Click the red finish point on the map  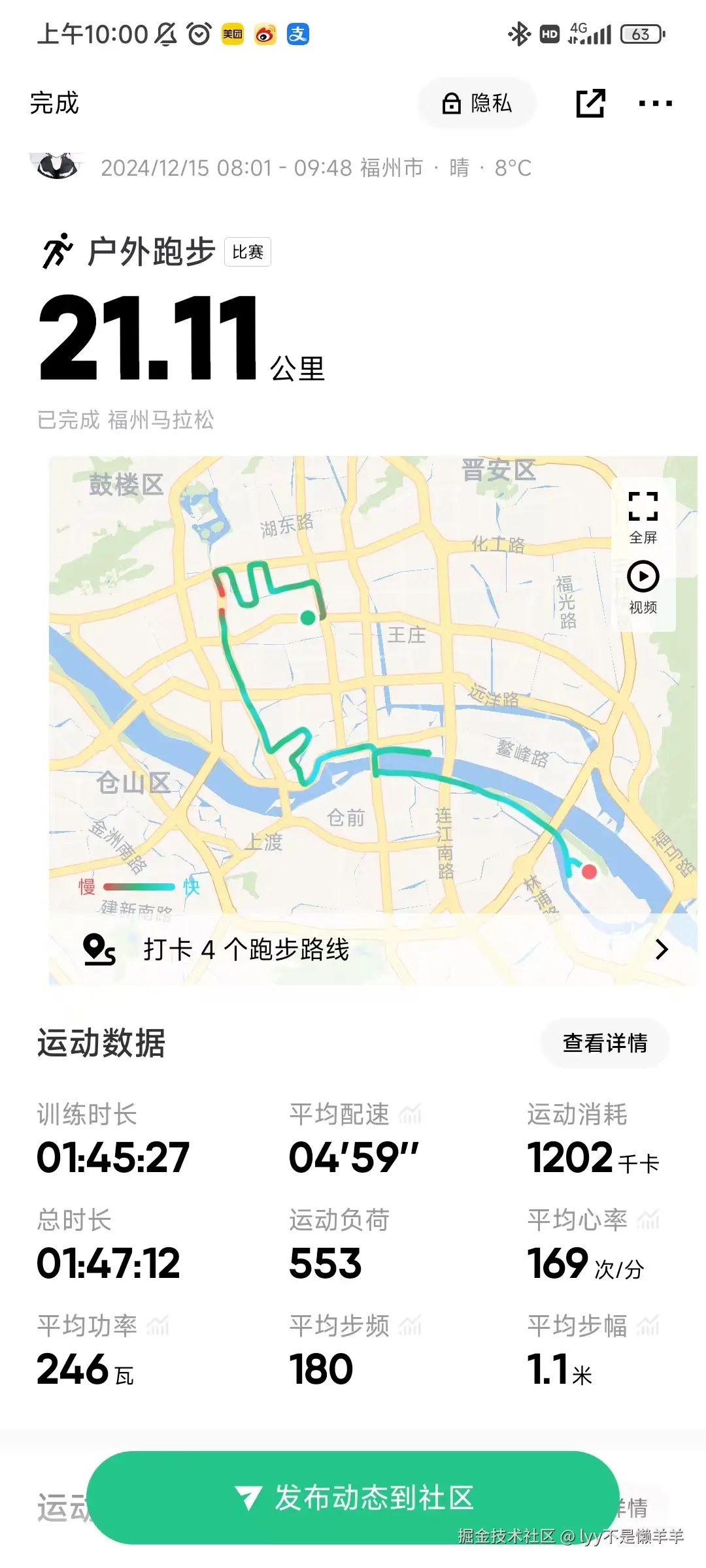[x=588, y=872]
